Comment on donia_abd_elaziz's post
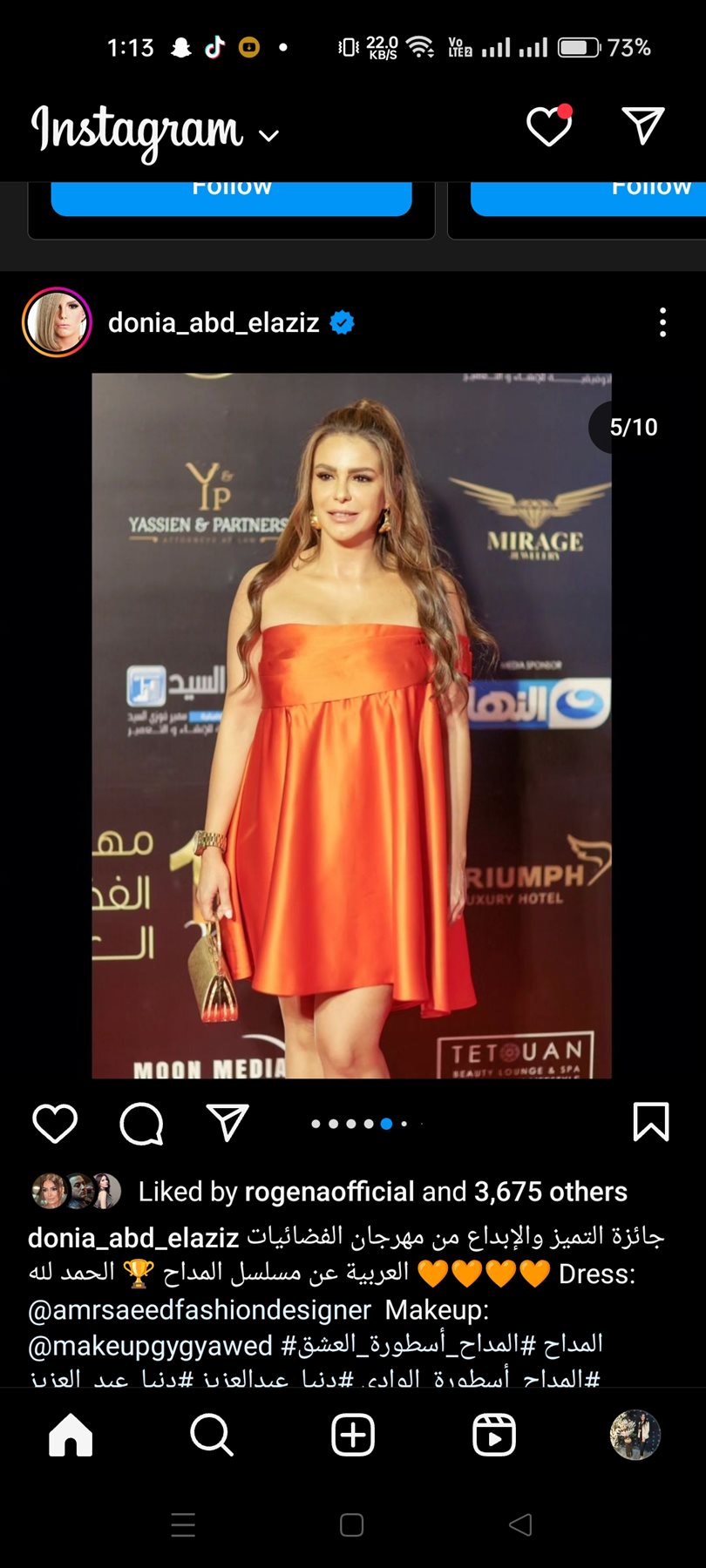Image resolution: width=706 pixels, height=1568 pixels. (x=141, y=1123)
